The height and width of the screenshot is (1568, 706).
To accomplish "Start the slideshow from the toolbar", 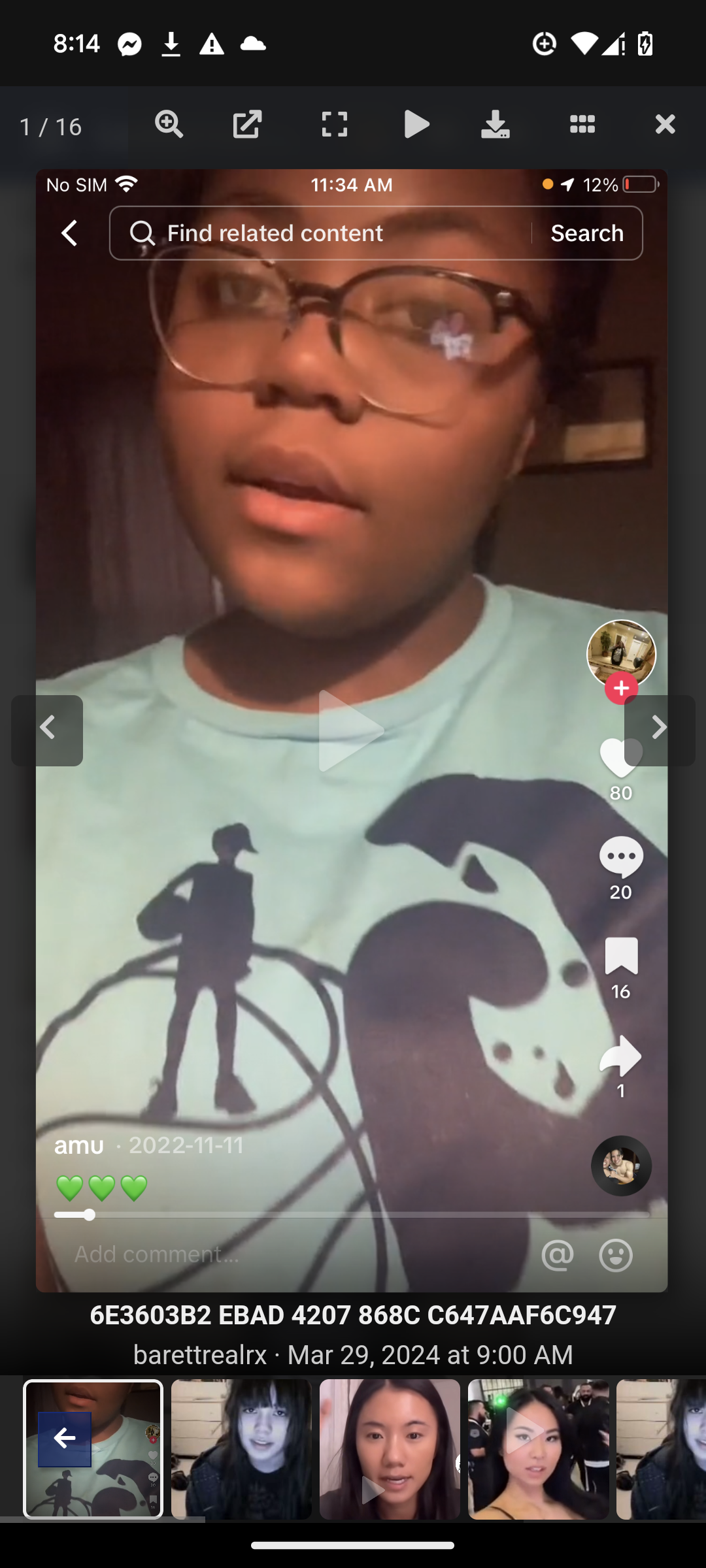I will tap(416, 124).
